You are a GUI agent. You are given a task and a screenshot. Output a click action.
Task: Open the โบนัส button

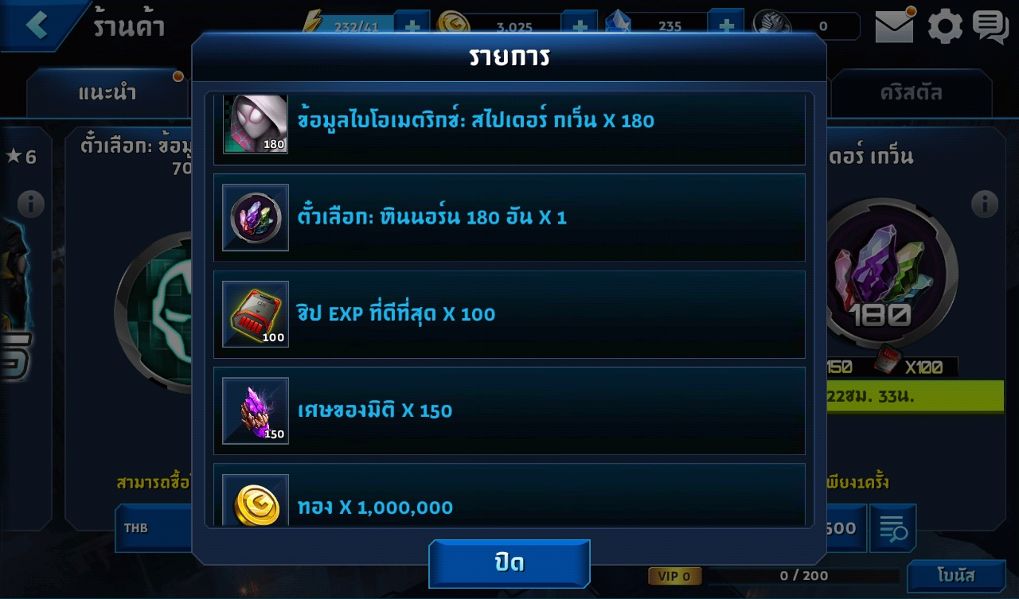click(956, 576)
